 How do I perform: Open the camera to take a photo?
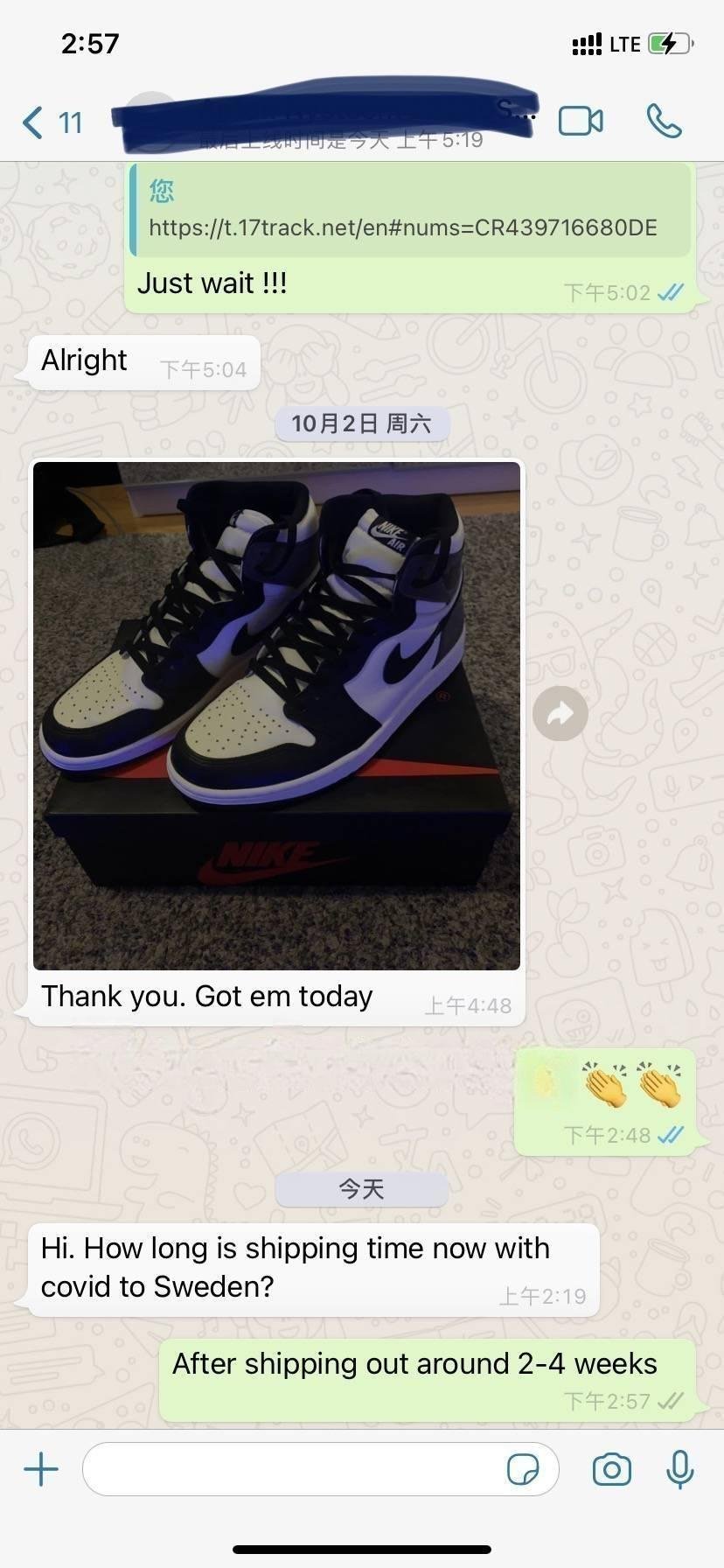pyautogui.click(x=611, y=1469)
